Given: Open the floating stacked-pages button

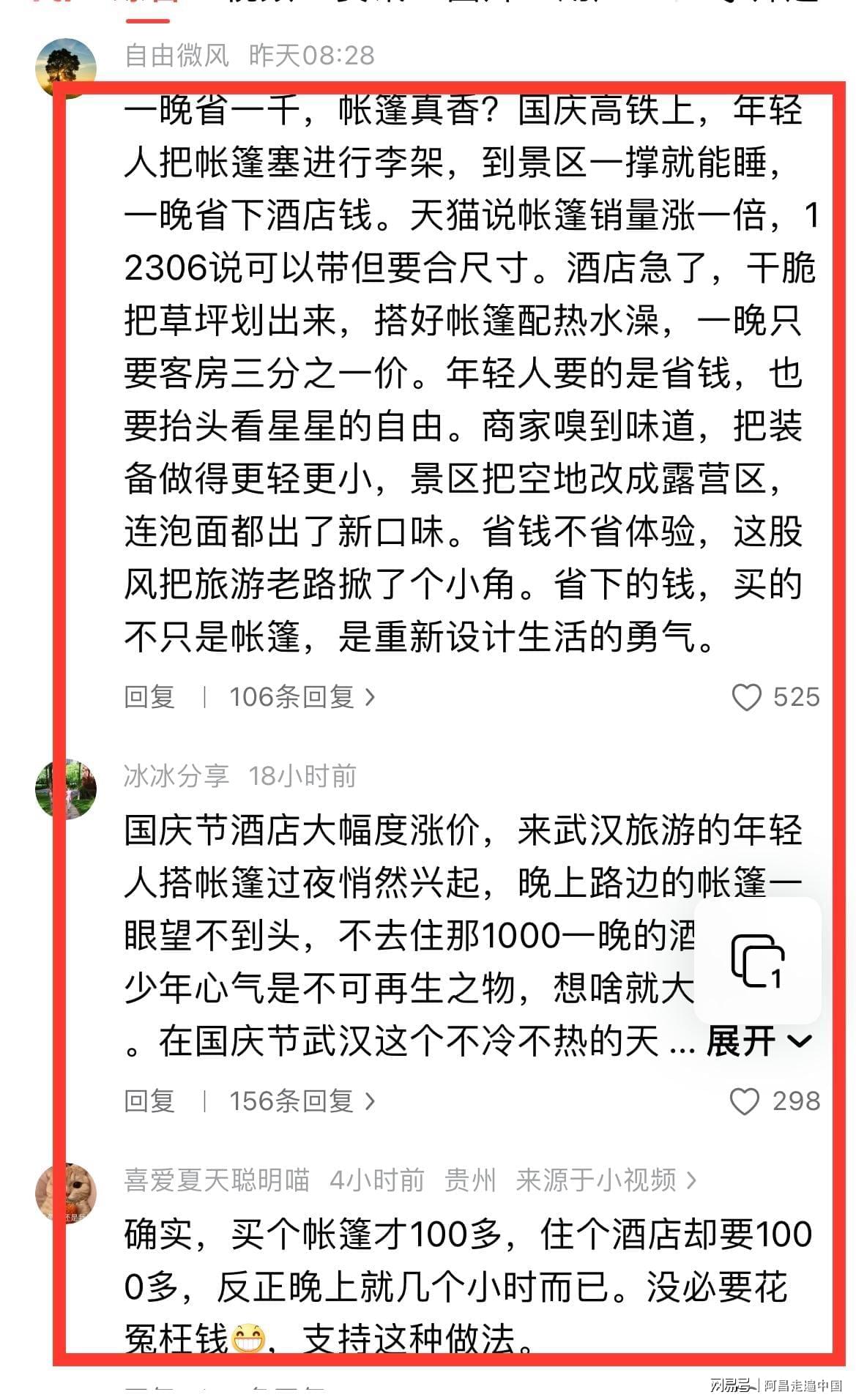Looking at the screenshot, I should [758, 960].
